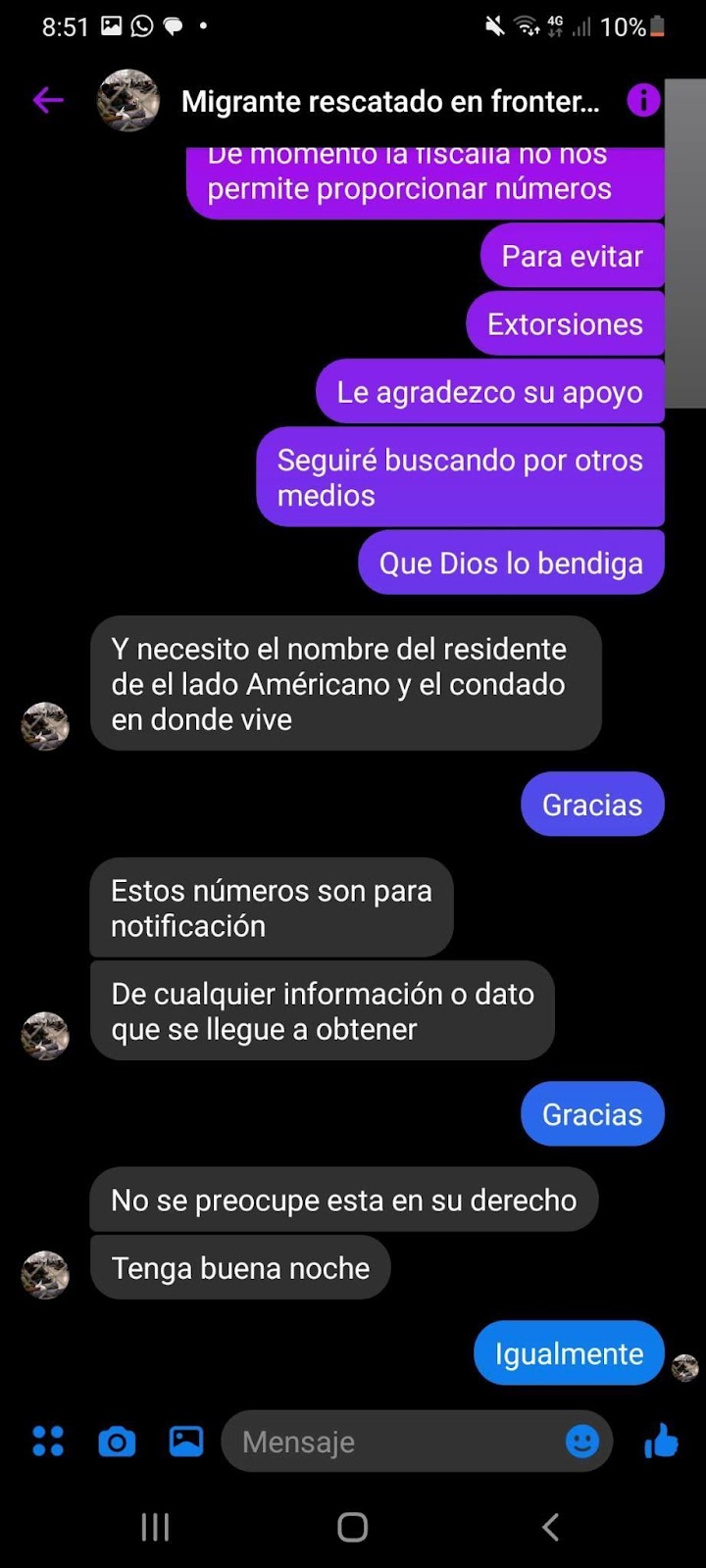706x1568 pixels.
Task: Tap the system home button
Action: pyautogui.click(x=352, y=1526)
